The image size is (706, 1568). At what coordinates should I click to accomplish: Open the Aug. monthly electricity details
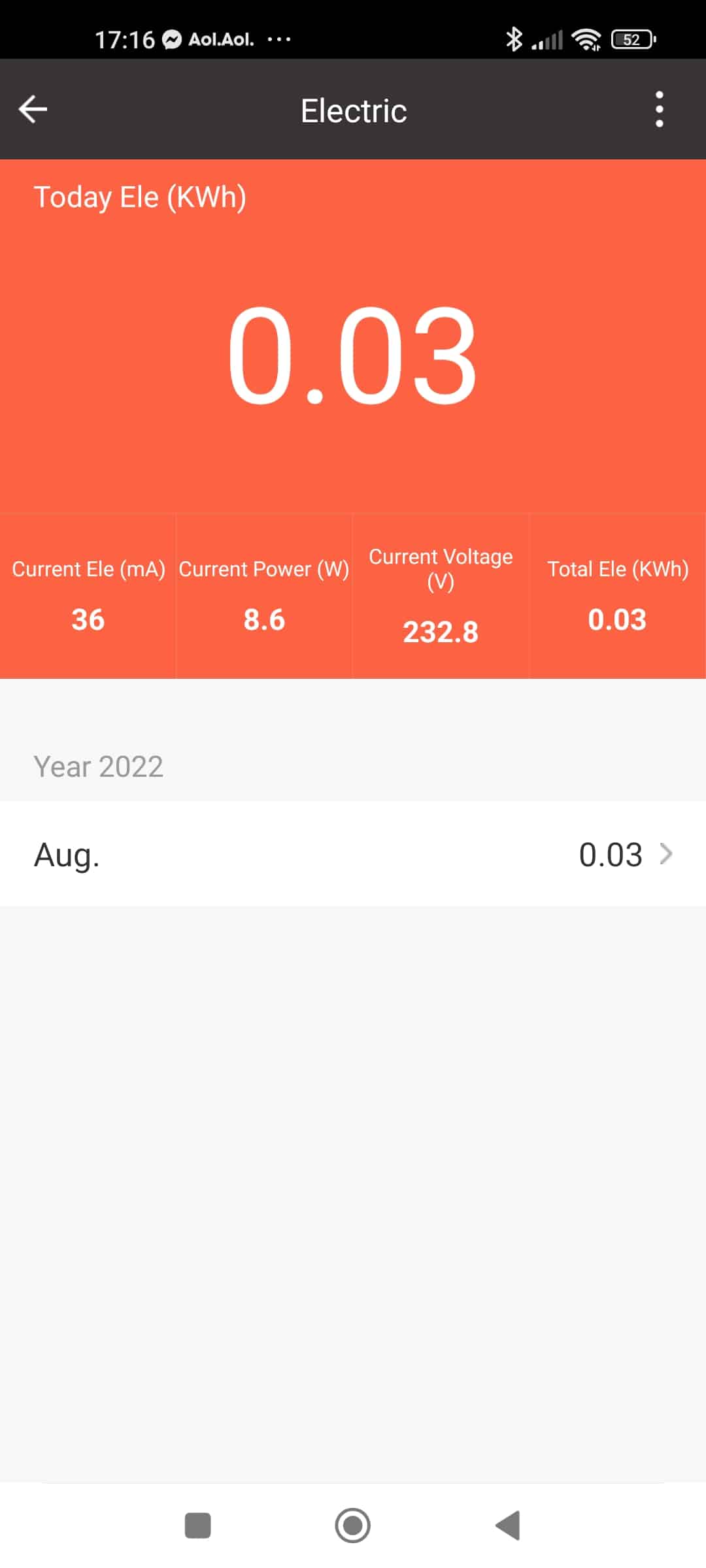click(x=353, y=854)
